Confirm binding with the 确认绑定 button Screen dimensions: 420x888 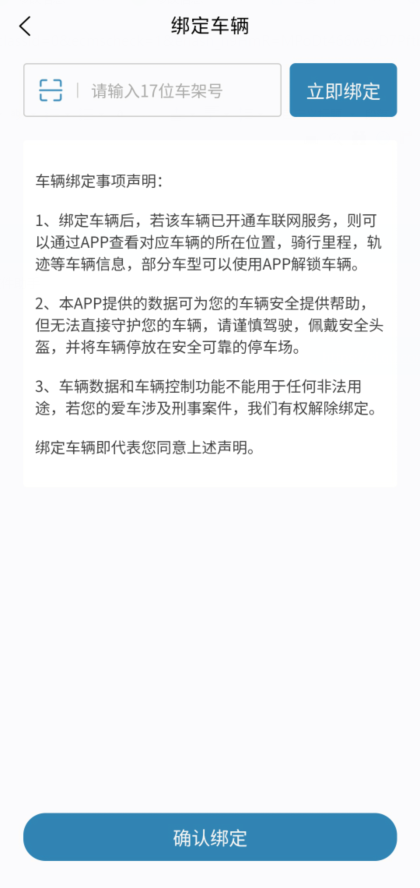[210, 838]
